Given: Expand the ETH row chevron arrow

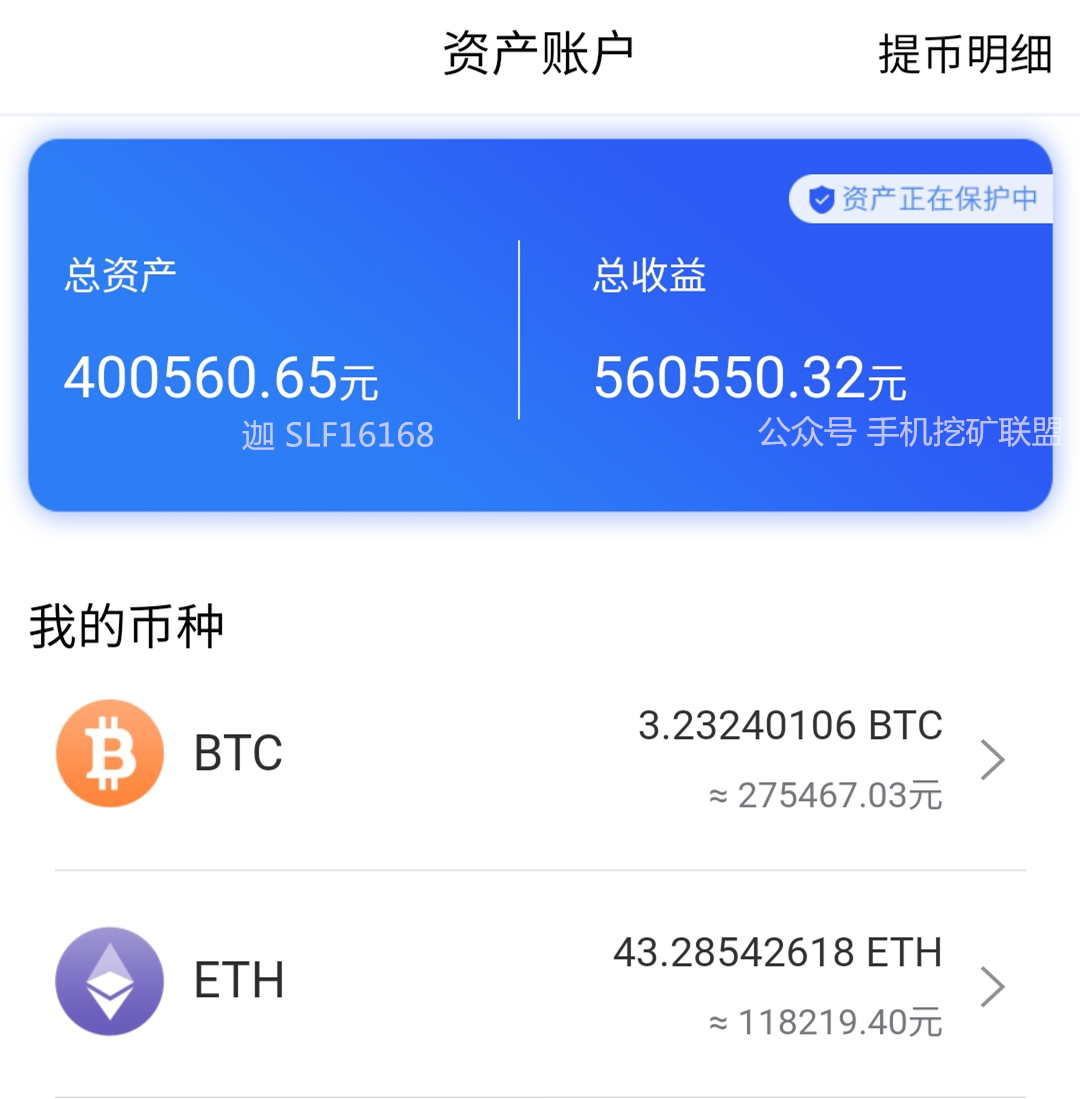Looking at the screenshot, I should (x=993, y=987).
